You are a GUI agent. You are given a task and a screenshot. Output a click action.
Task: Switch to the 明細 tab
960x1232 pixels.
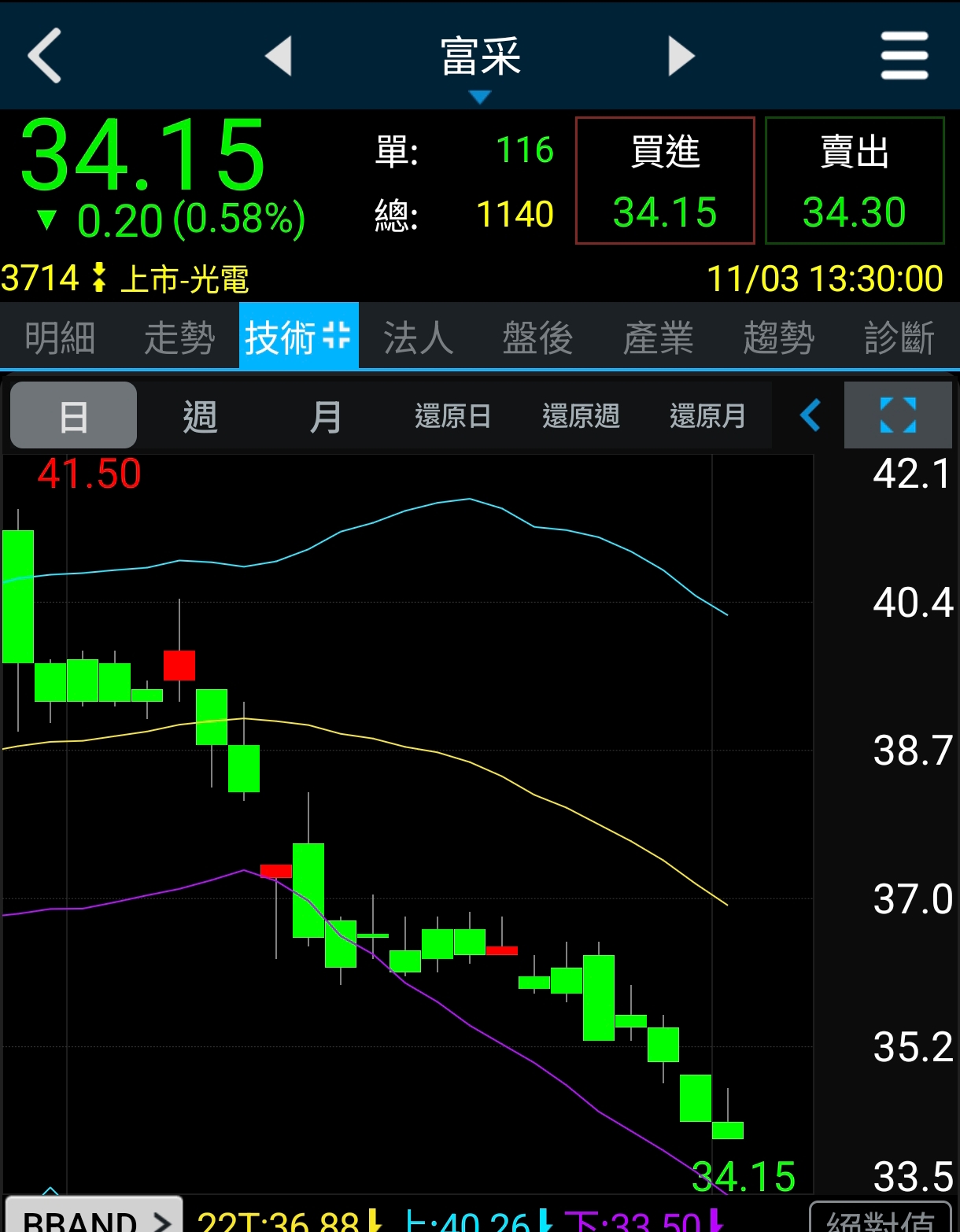pos(60,338)
